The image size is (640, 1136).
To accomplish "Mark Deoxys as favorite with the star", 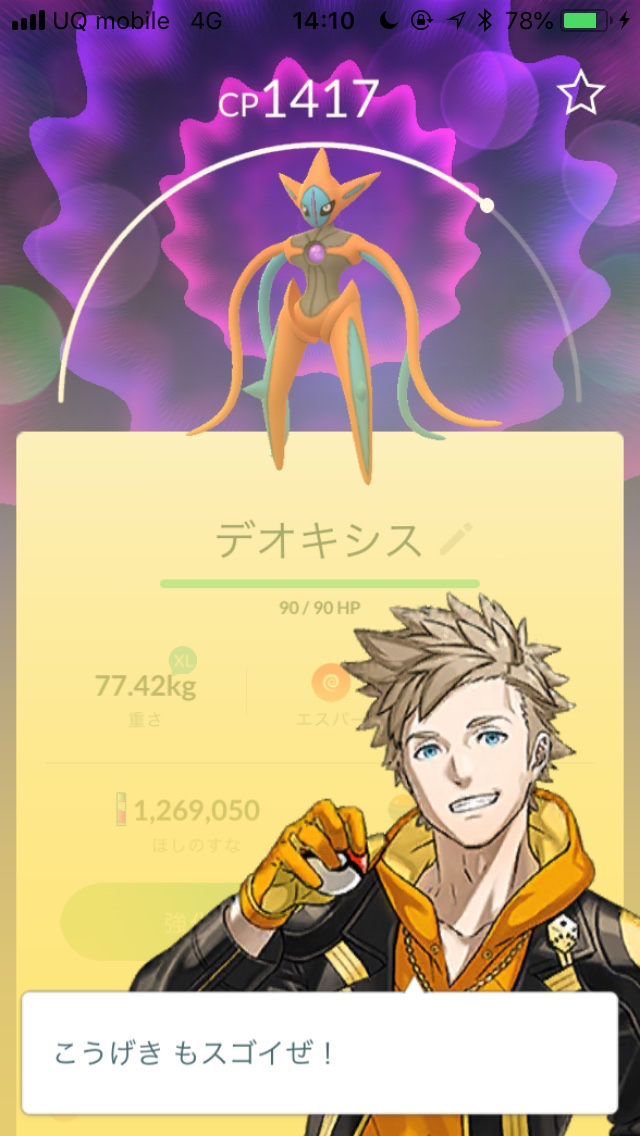I will pyautogui.click(x=581, y=94).
